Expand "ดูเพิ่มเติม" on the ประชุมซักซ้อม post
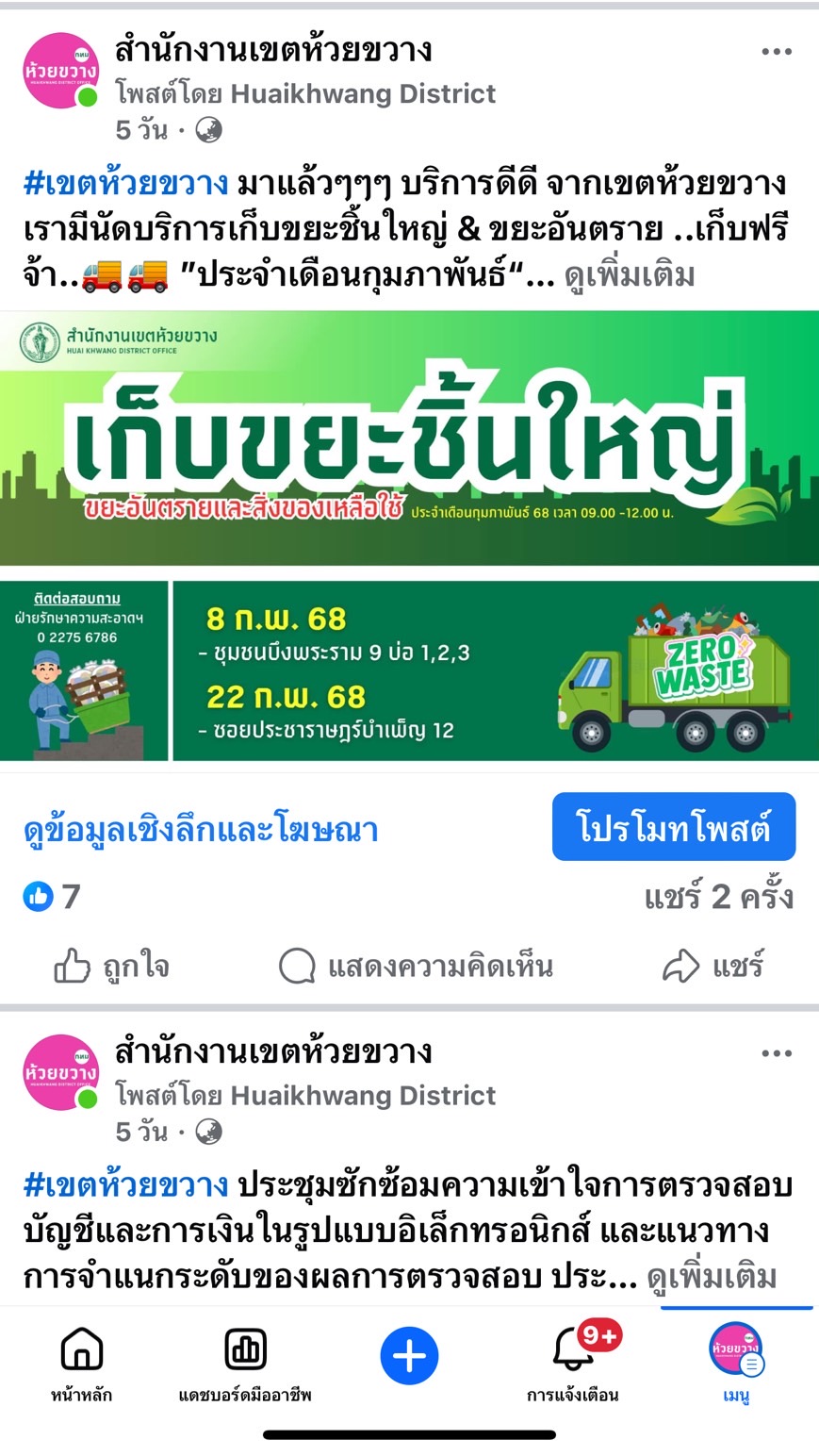This screenshot has height=1456, width=819. coord(712,1277)
